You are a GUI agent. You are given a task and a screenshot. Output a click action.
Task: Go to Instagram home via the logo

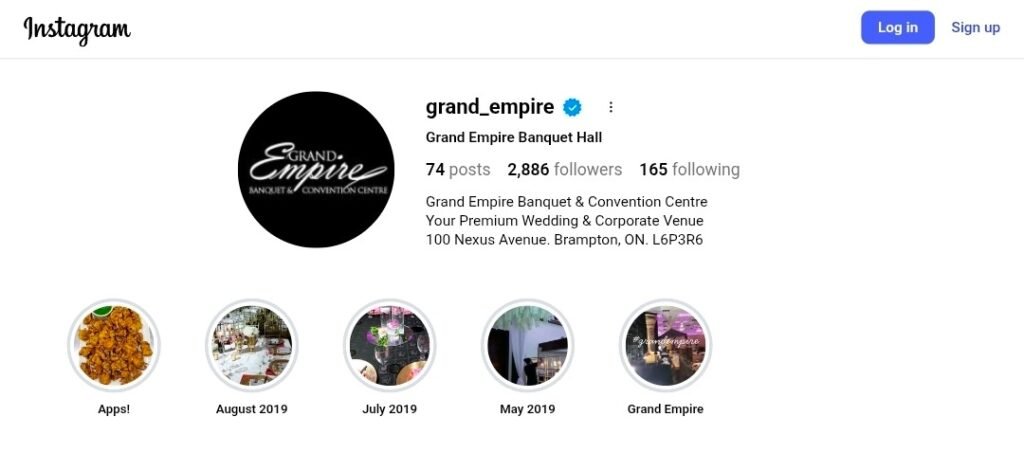(77, 29)
